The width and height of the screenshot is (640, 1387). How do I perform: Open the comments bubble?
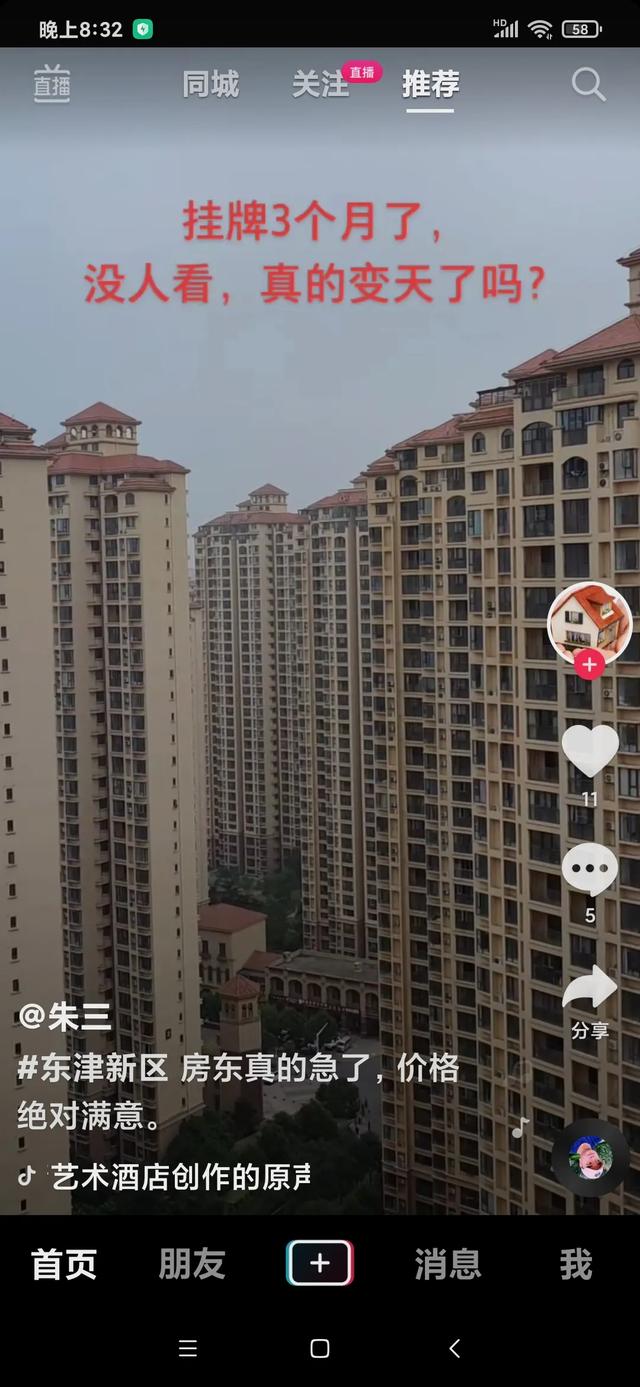pyautogui.click(x=589, y=870)
